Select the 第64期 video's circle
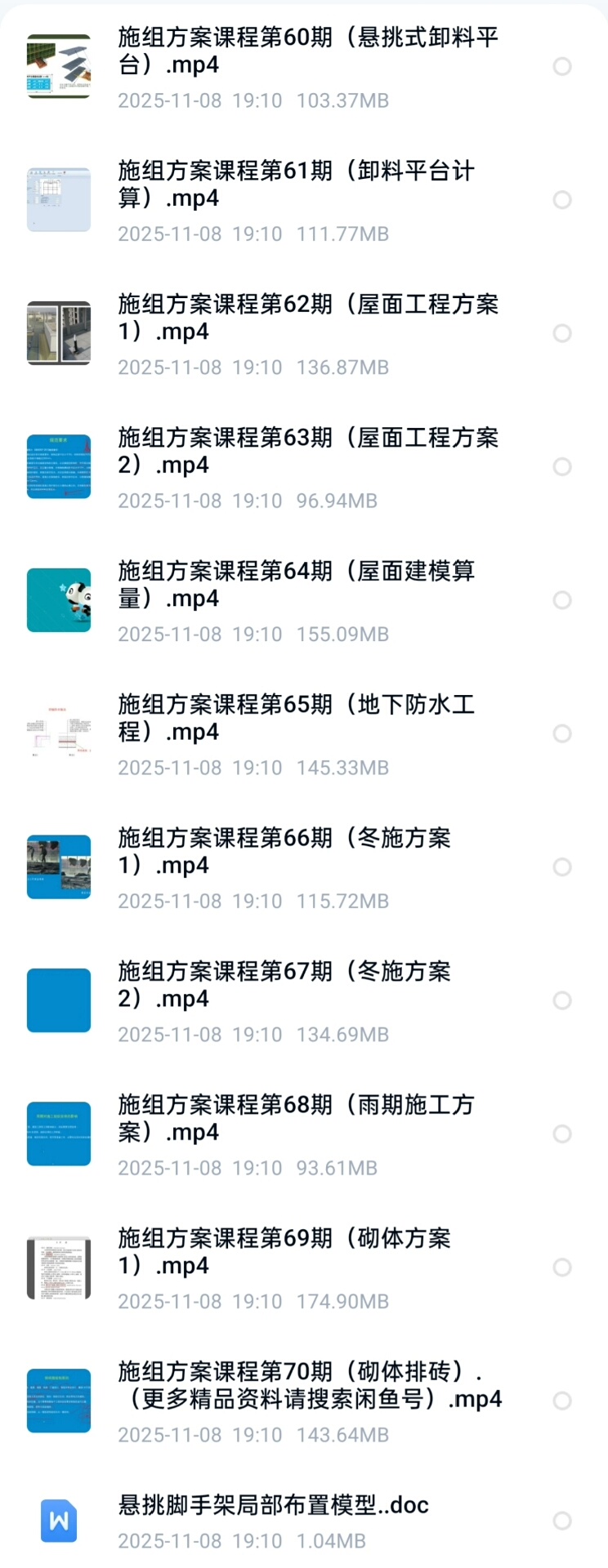The image size is (608, 1568). coord(562,600)
